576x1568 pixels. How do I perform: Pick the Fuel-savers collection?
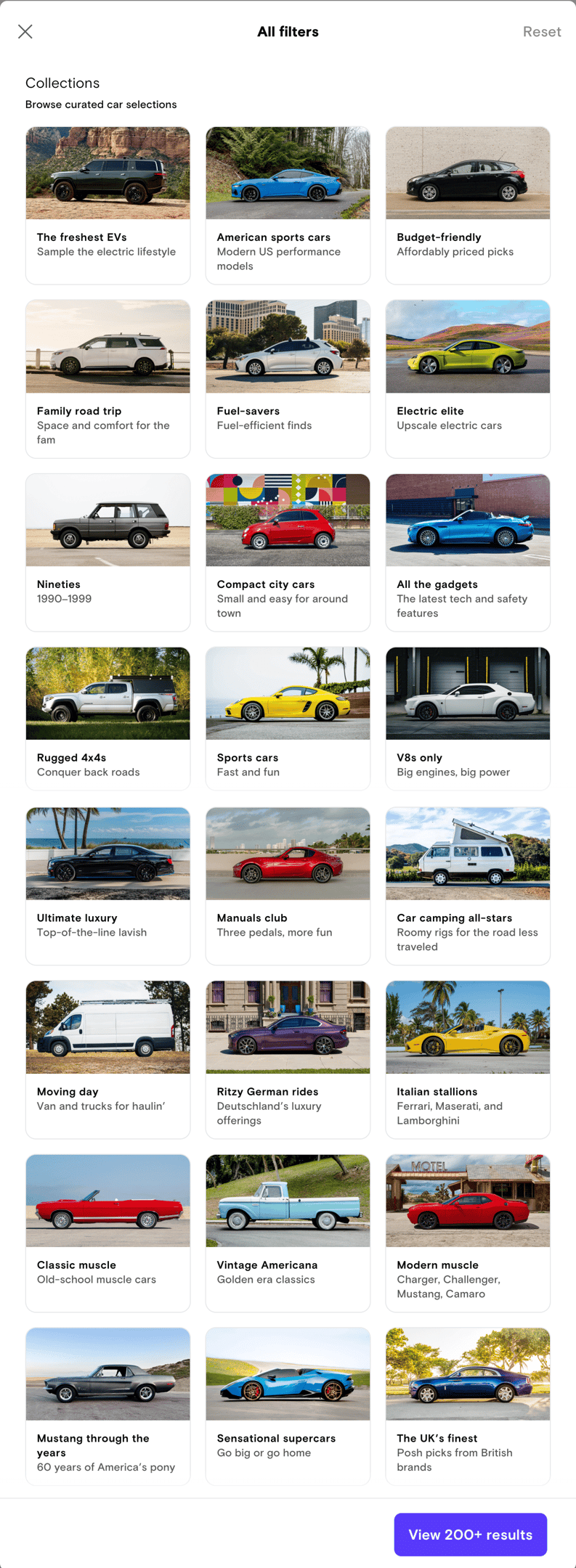tap(288, 379)
